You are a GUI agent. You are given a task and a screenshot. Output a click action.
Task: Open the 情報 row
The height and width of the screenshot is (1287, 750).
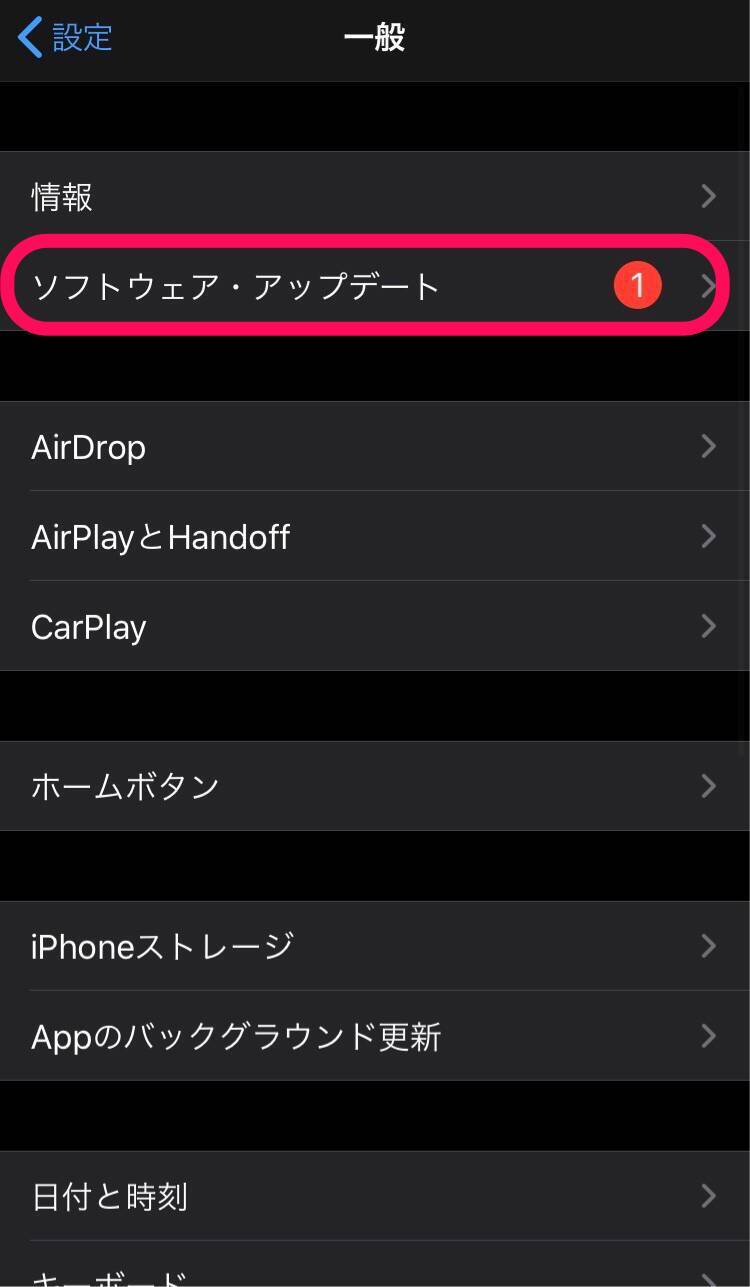coord(374,196)
